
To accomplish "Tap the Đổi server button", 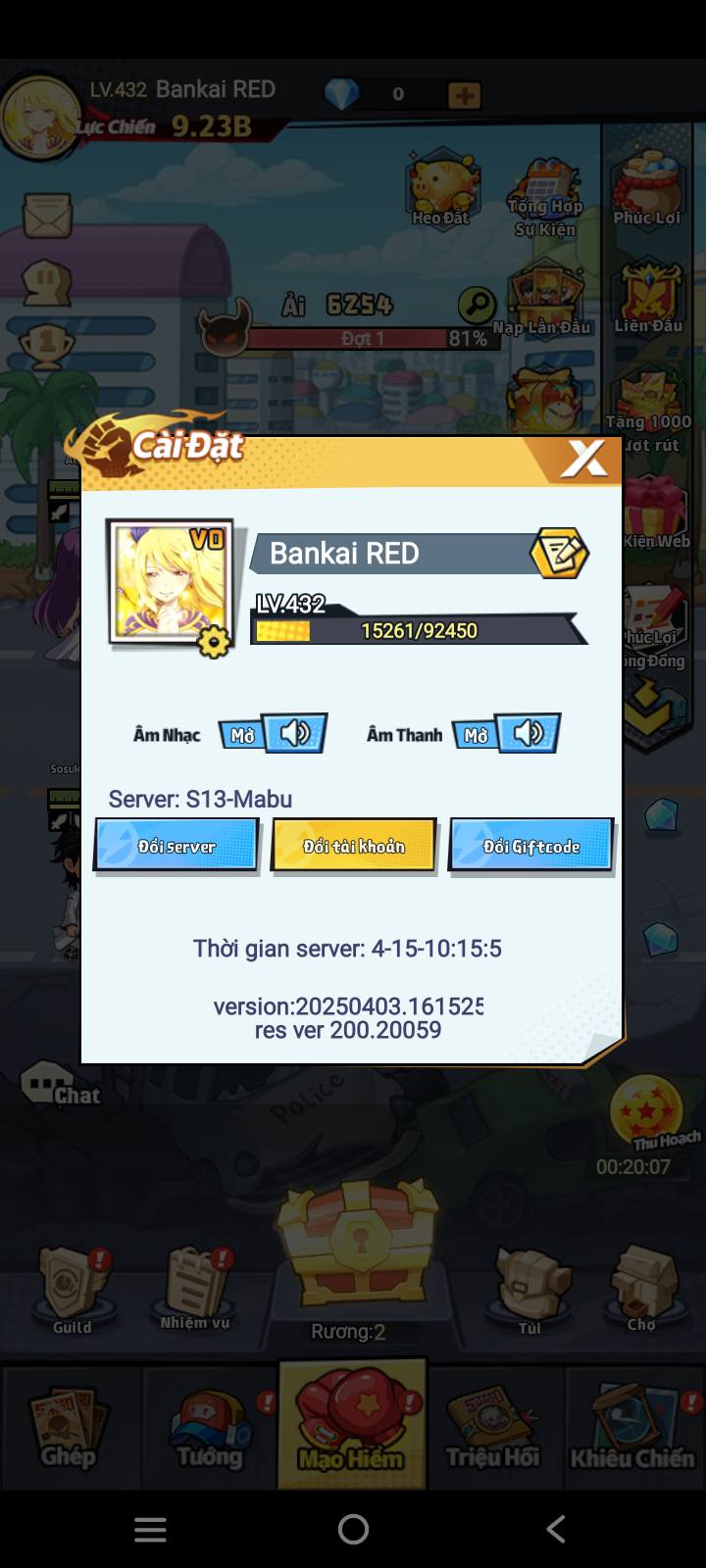I will (176, 846).
